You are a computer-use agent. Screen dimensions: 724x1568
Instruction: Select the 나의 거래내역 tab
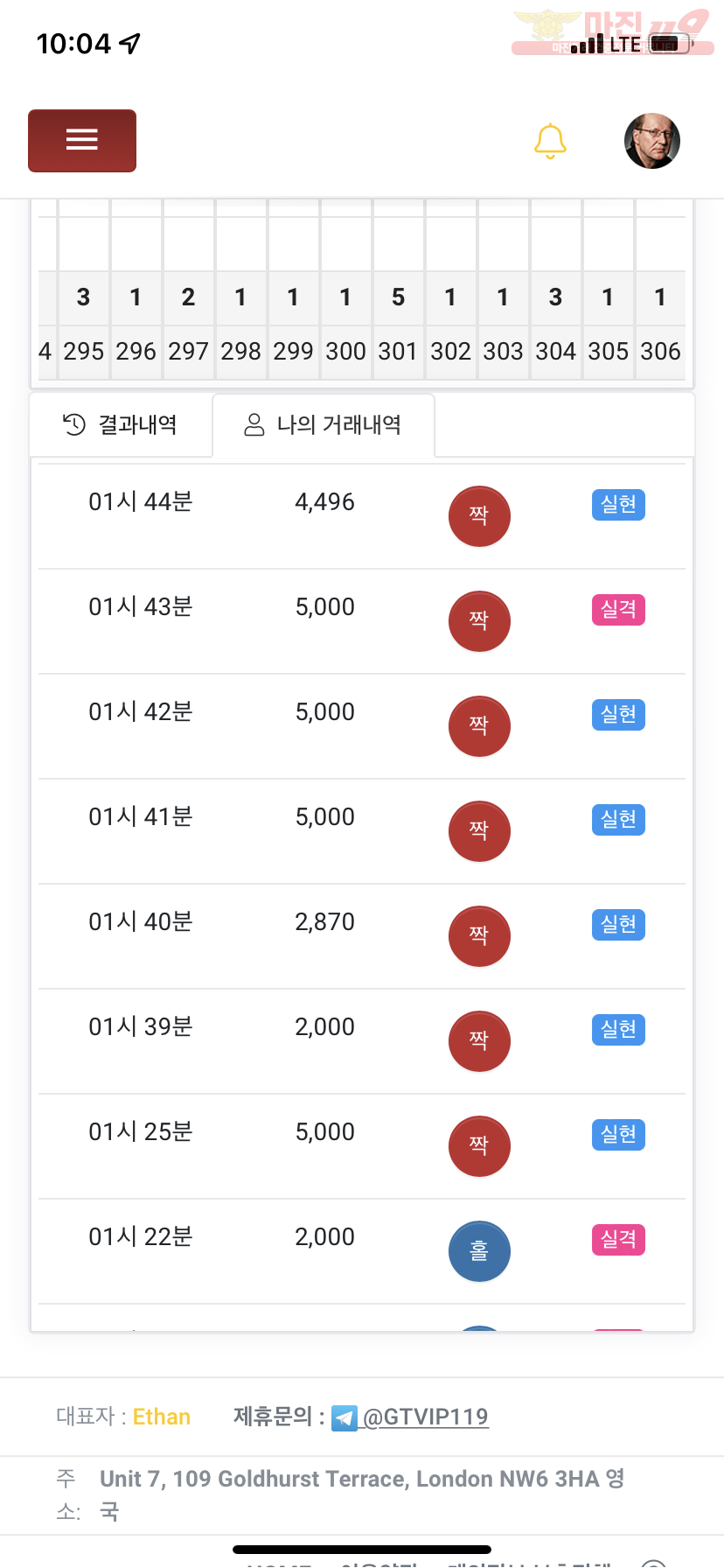coord(324,425)
